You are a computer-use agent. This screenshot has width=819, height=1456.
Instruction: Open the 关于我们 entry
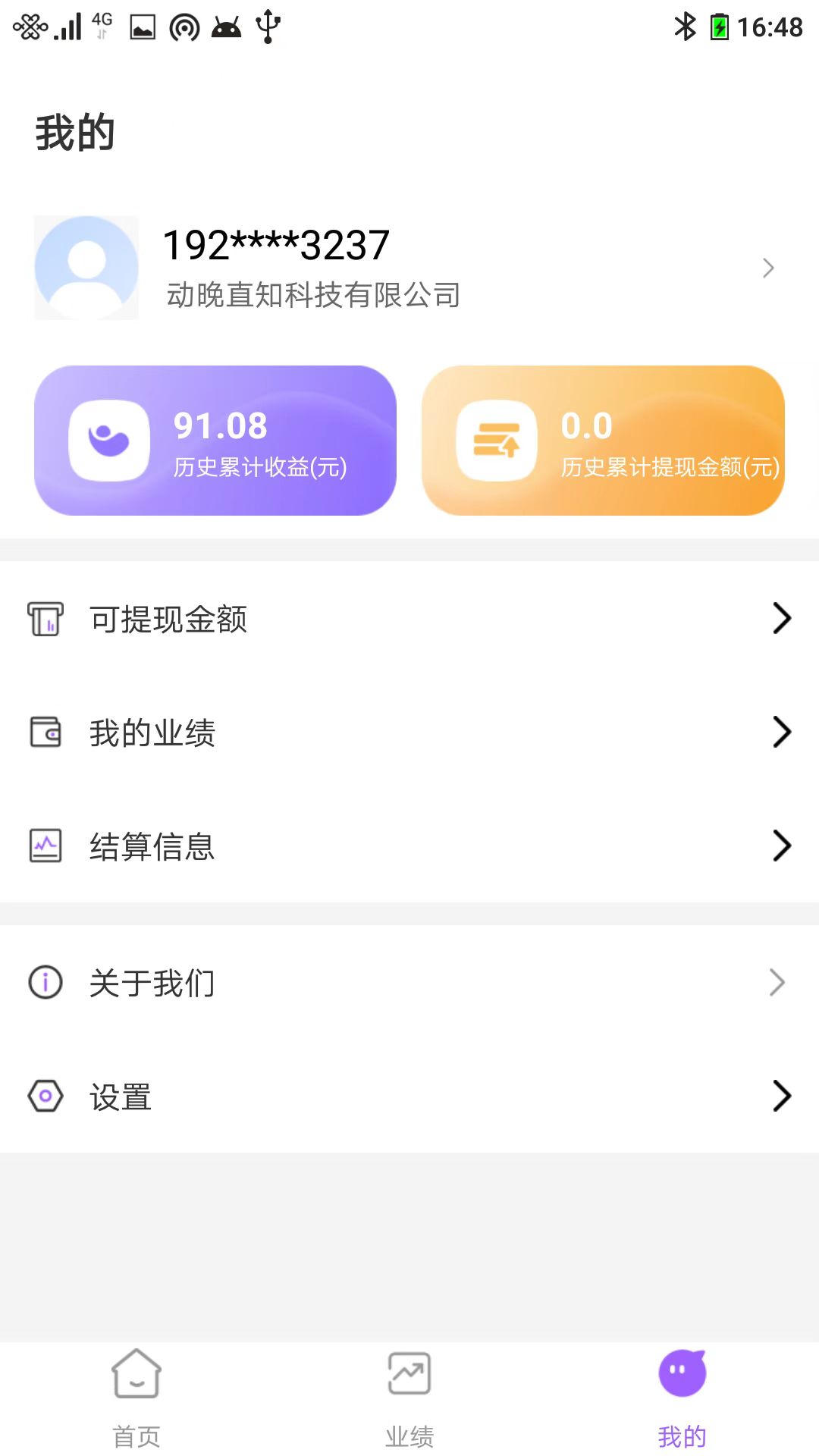(151, 982)
